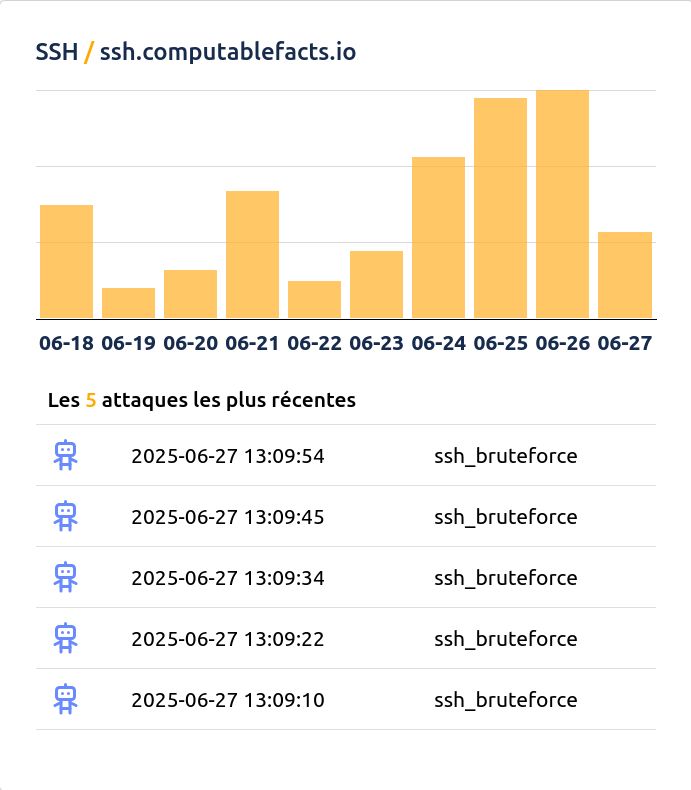Open the attack logged at 13:09:10
This screenshot has height=790, width=691.
pos(345,700)
